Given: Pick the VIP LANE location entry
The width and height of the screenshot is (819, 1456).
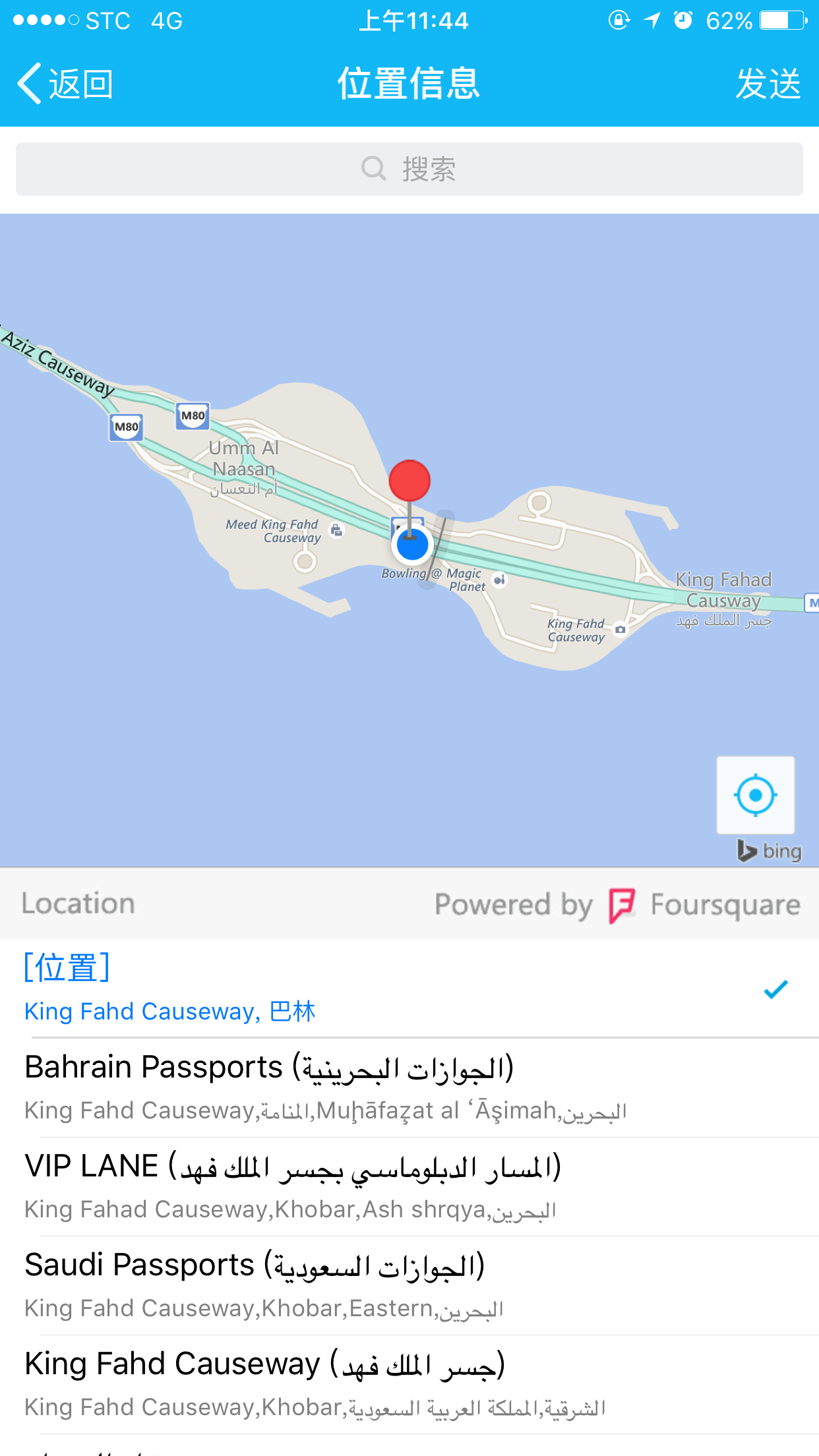Looking at the screenshot, I should 409,1187.
